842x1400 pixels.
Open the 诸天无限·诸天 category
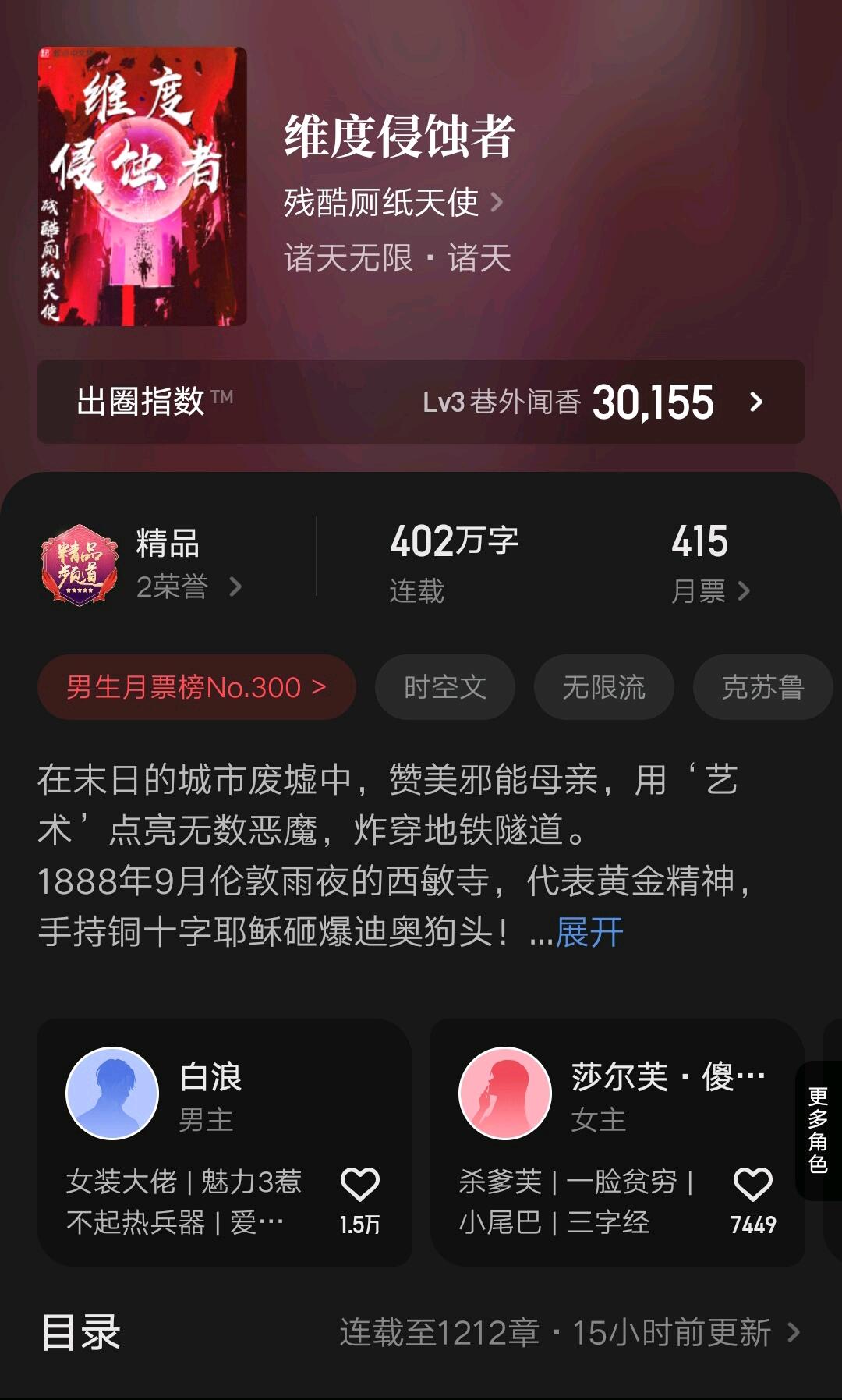pos(397,258)
